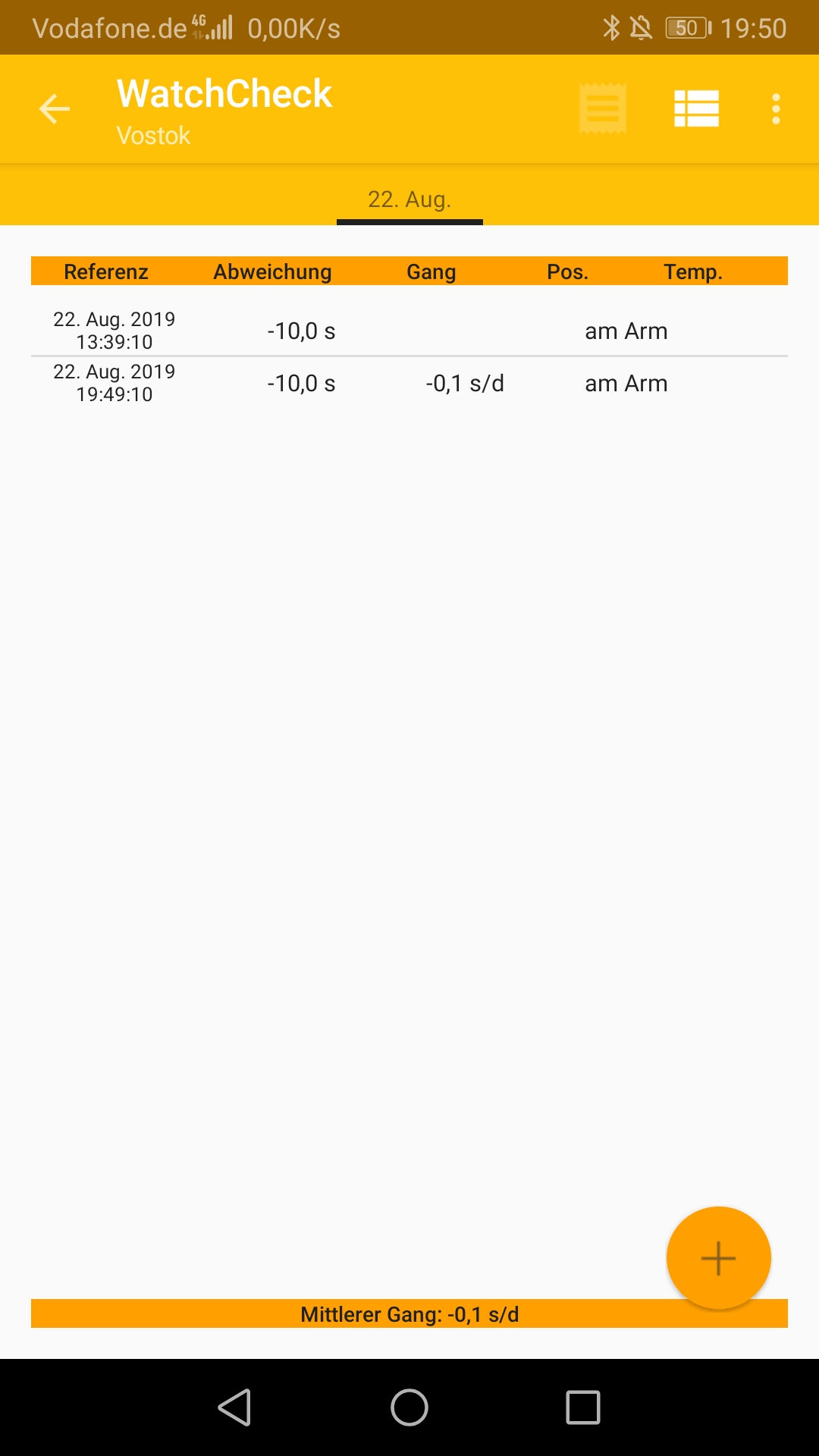Open the three-dot overflow menu

[776, 109]
